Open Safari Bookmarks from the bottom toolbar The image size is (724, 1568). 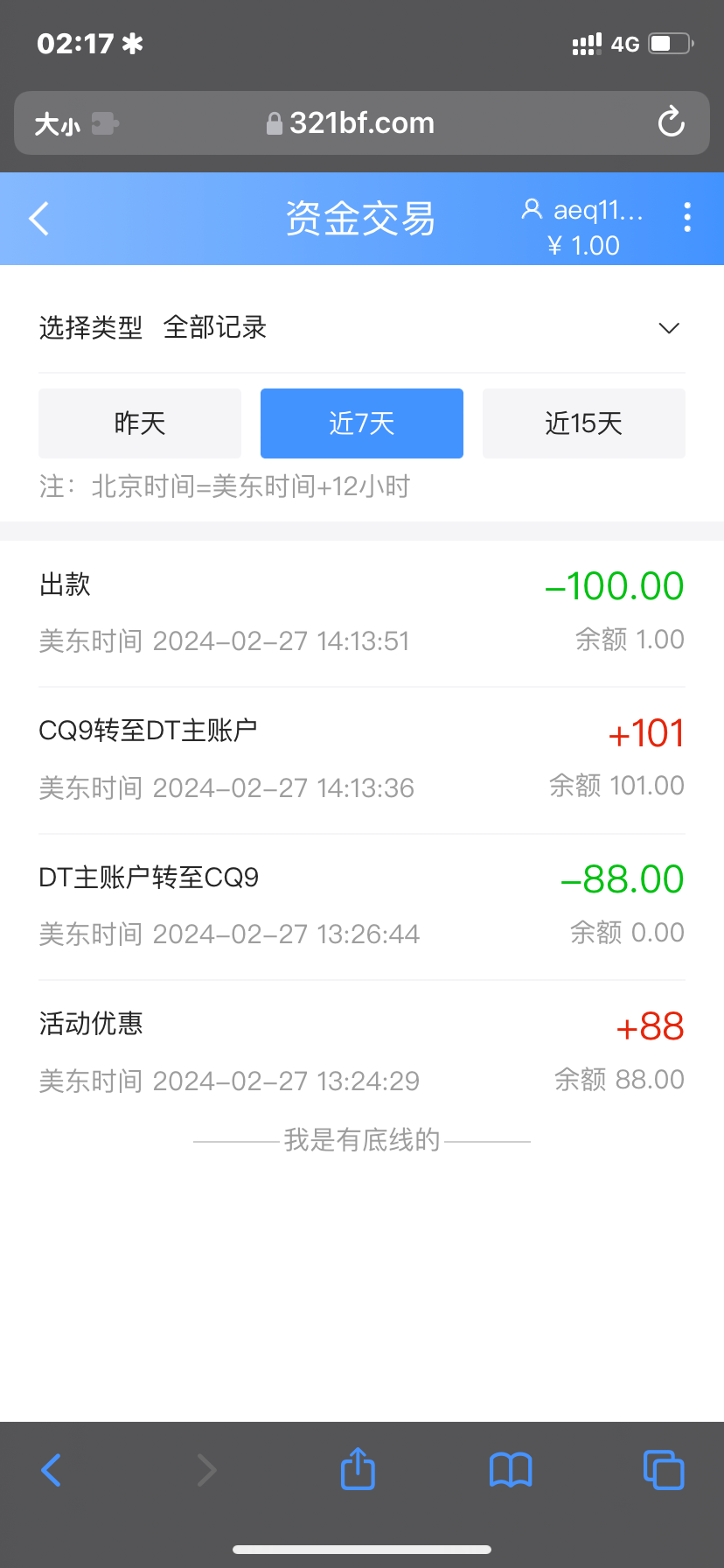(510, 1469)
